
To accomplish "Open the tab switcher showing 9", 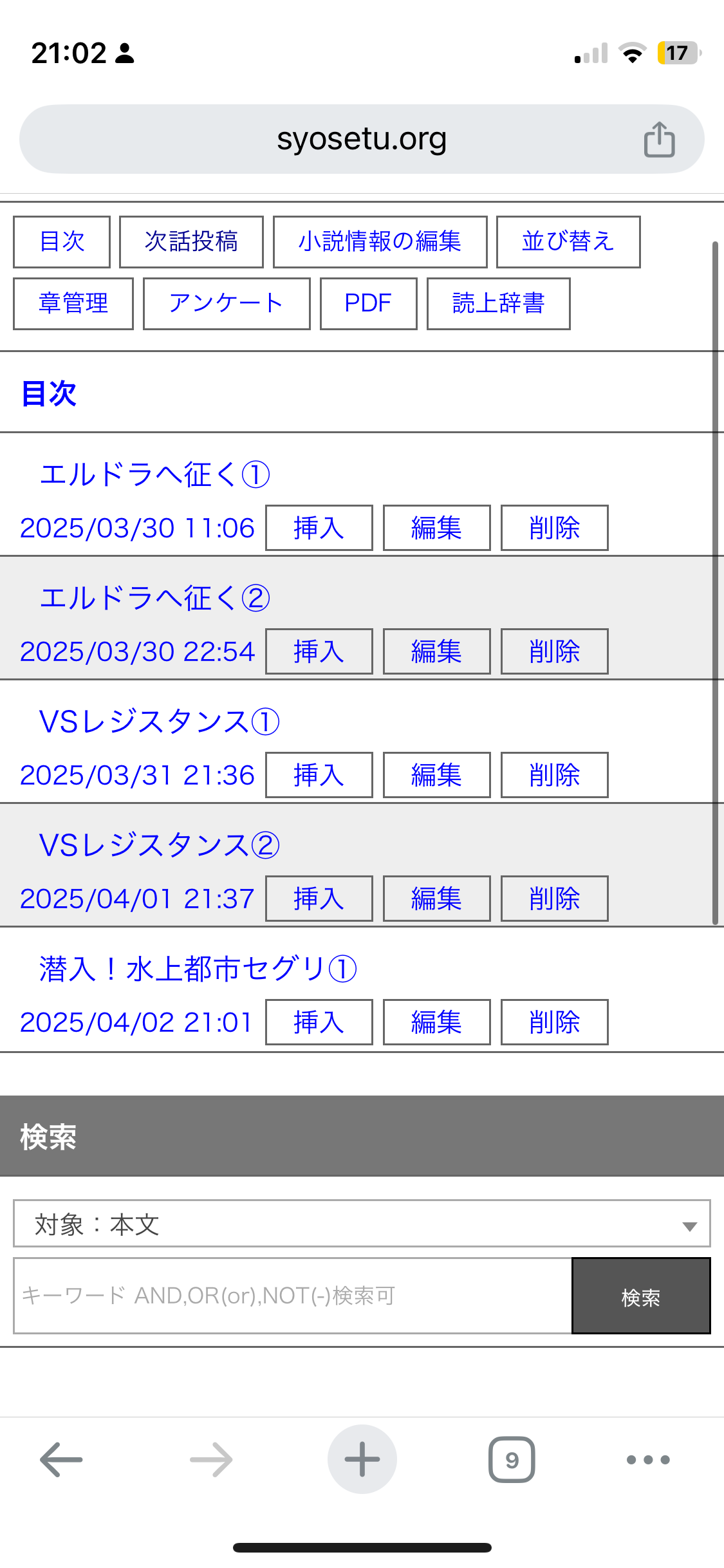I will [x=512, y=1459].
